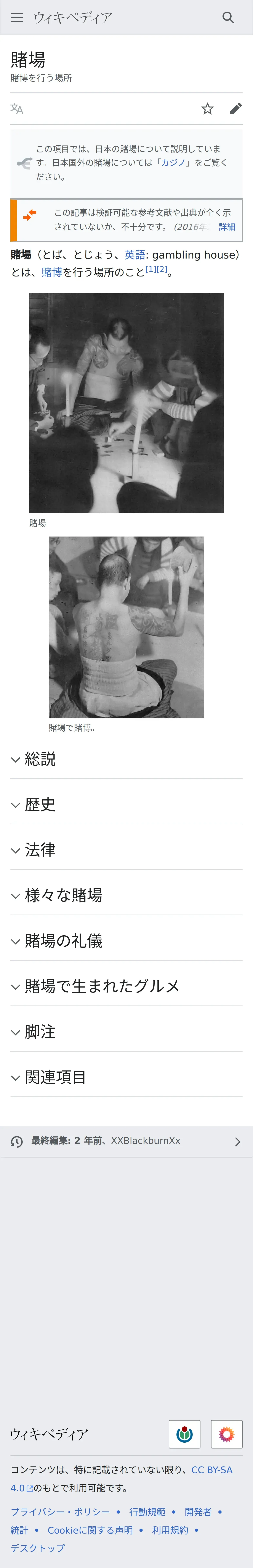
Task: Open the 賭博 link in the intro
Action: pyautogui.click(x=52, y=272)
